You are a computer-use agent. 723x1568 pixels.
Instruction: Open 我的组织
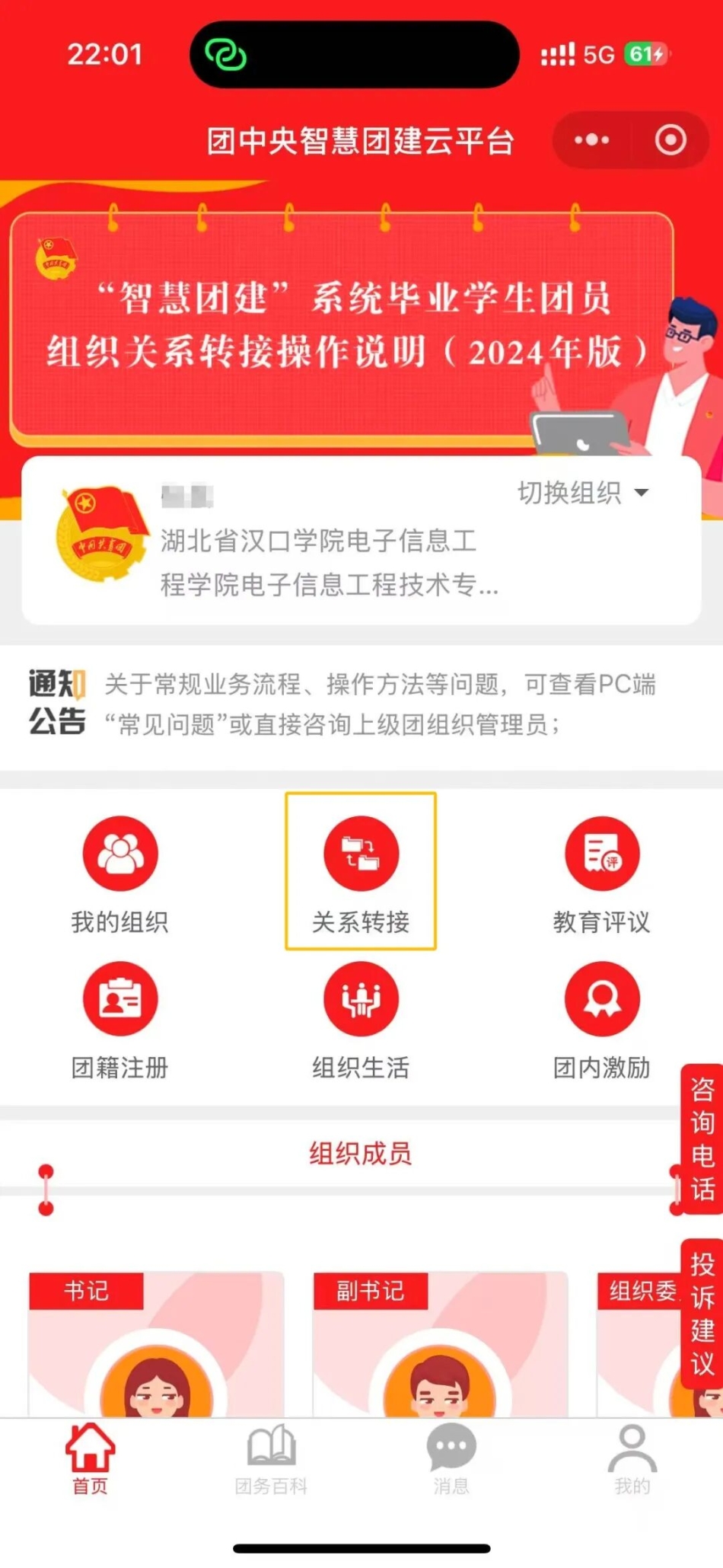click(120, 873)
